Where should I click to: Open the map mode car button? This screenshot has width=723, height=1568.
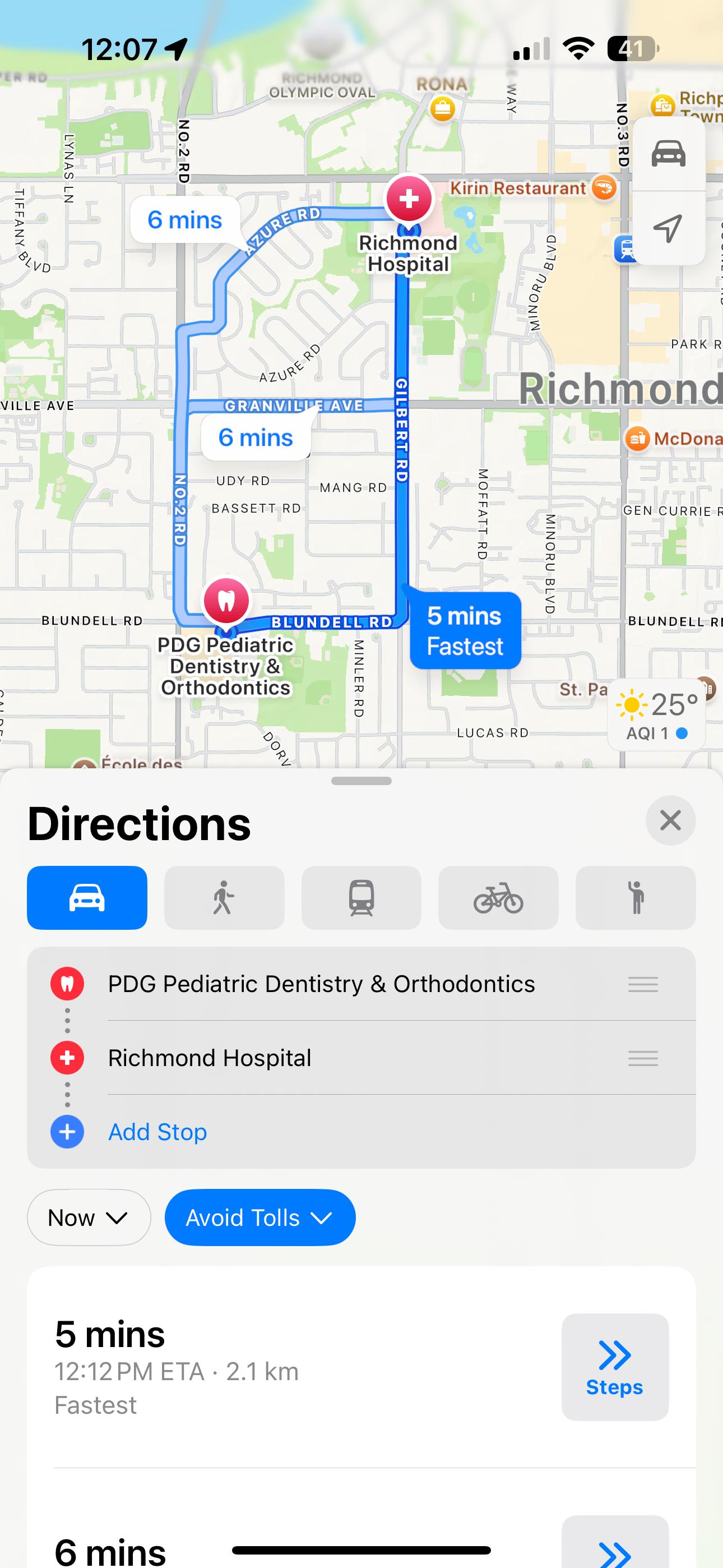point(668,154)
